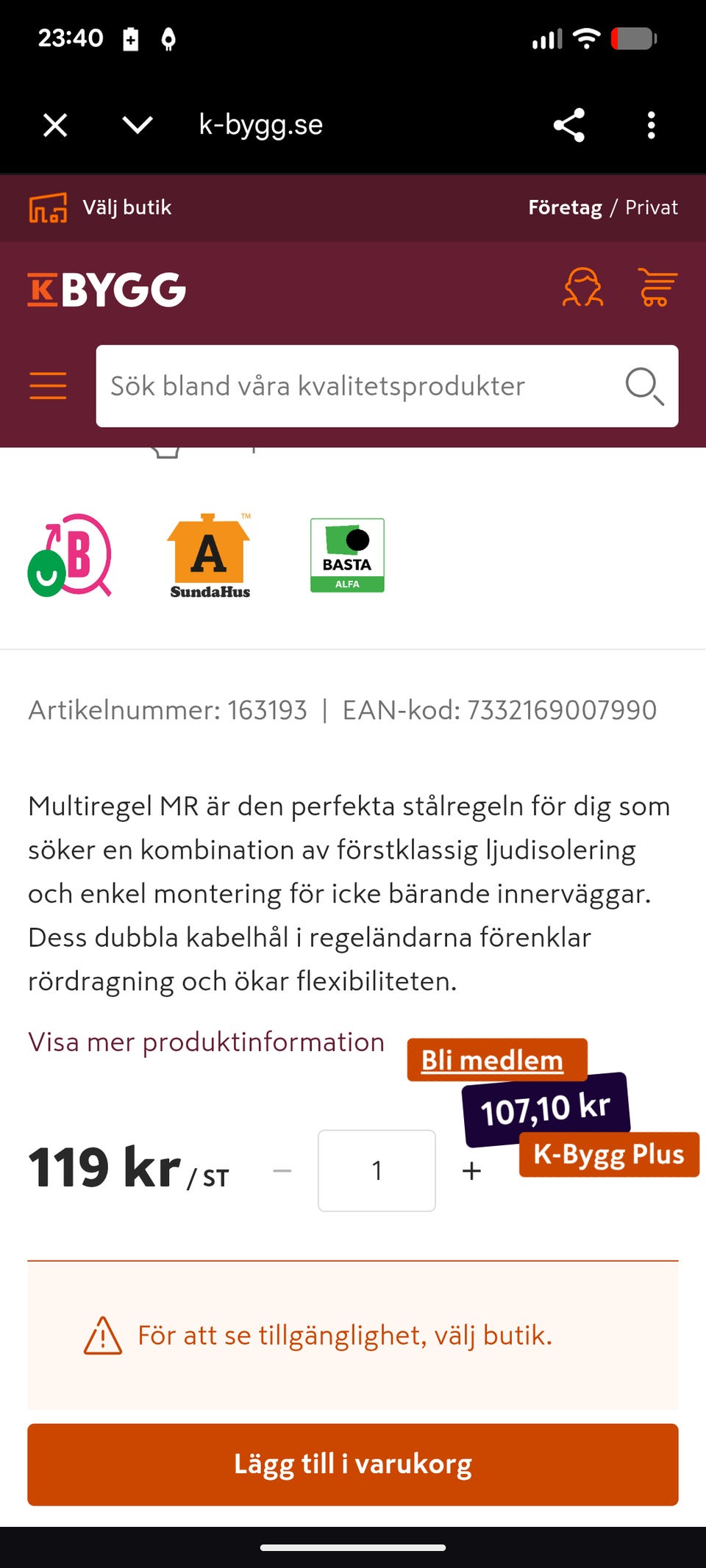The image size is (706, 1568).
Task: Open the shopping cart
Action: [x=657, y=288]
